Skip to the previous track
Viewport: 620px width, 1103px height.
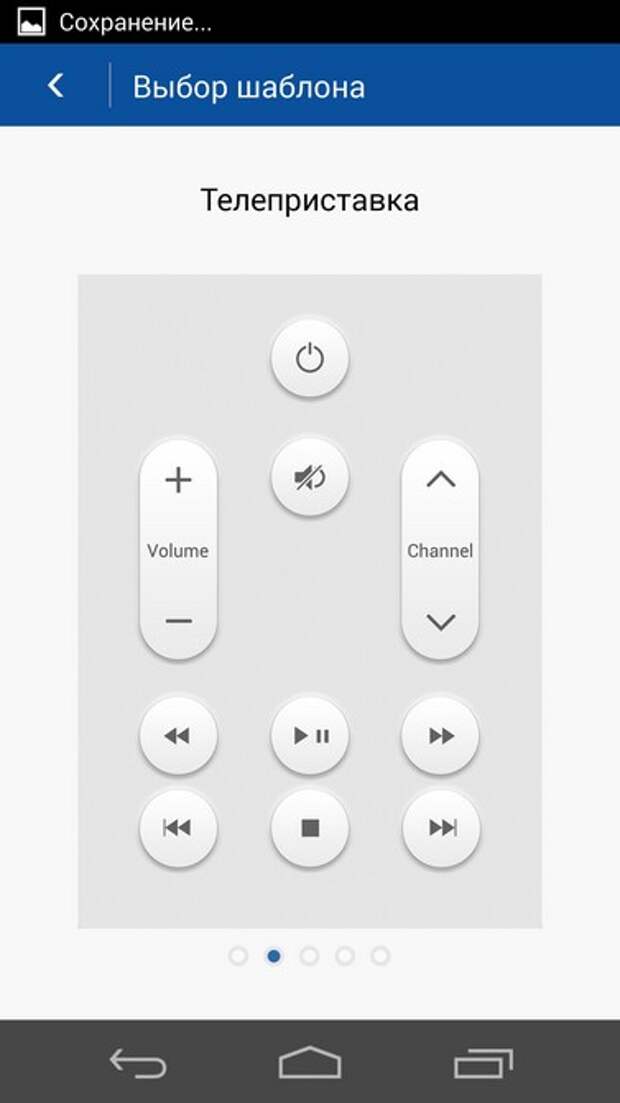(178, 827)
